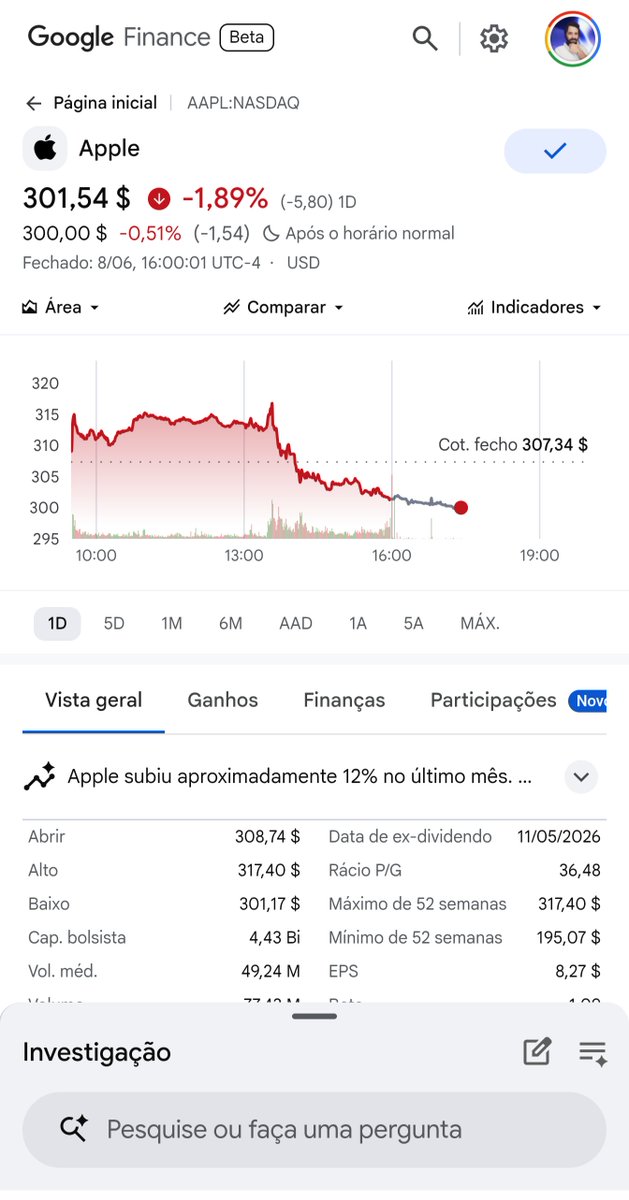Screen dimensions: 629x1200
Task: Go back to Página inicial
Action: coord(91,103)
